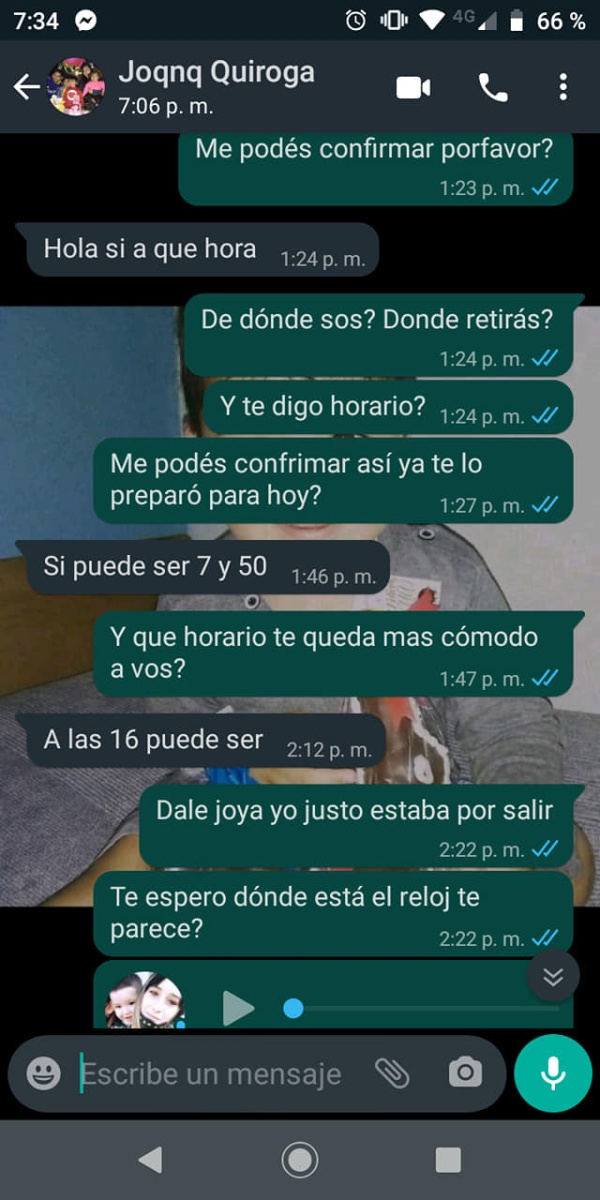Play the voice message
600x1200 pixels.
pyautogui.click(x=238, y=1008)
